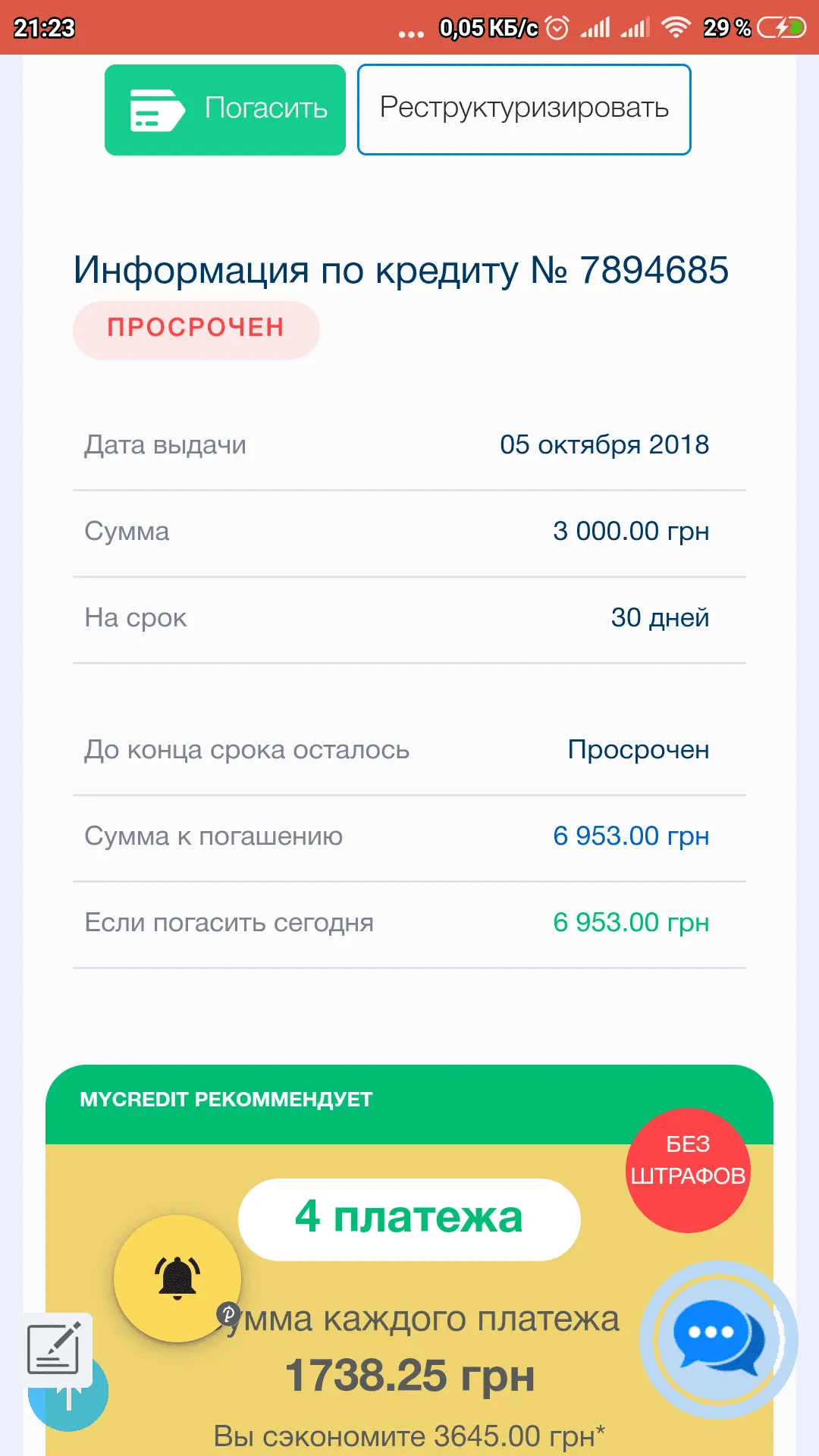Choose the Реструктуризировать option
Viewport: 819px width, 1456px height.
pyautogui.click(x=524, y=110)
